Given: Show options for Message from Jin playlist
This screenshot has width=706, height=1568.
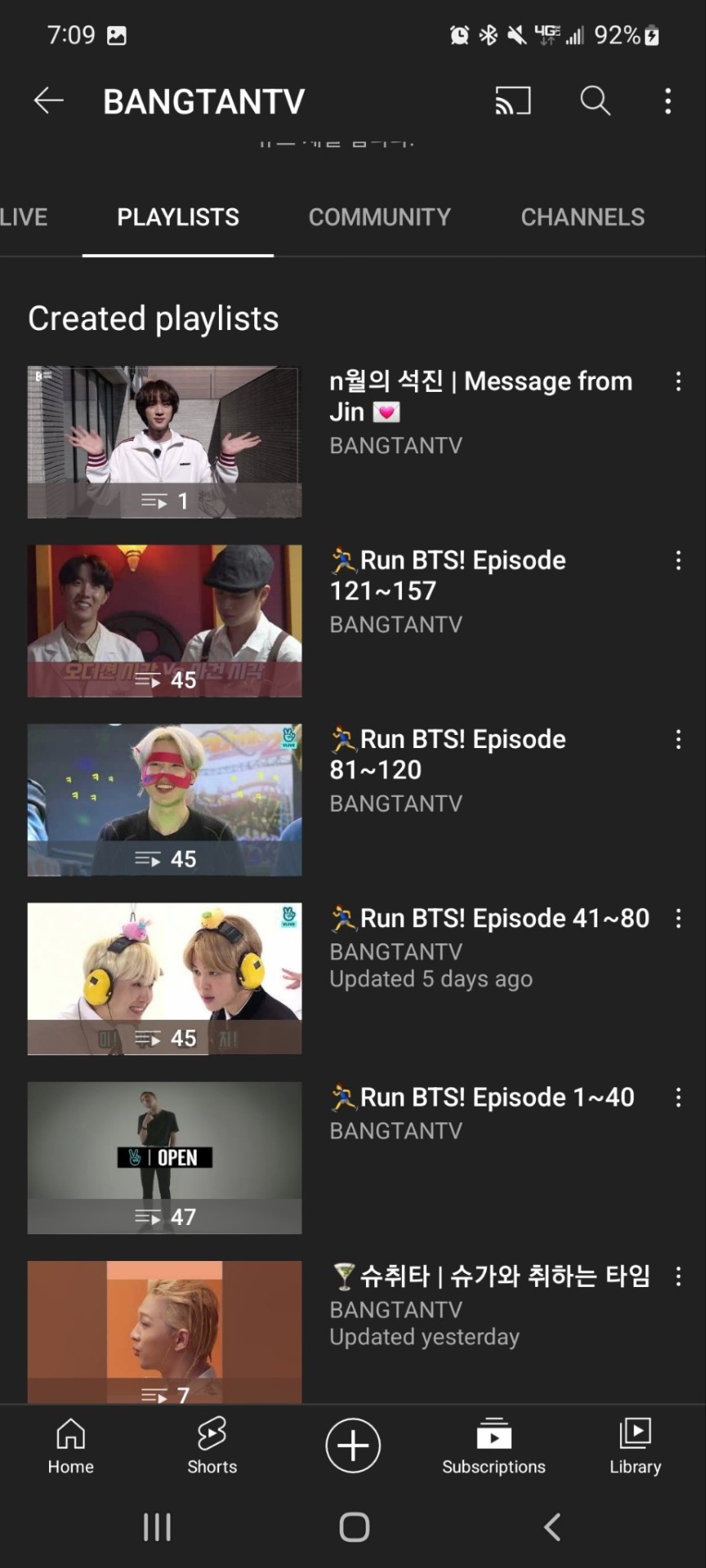Looking at the screenshot, I should (678, 381).
